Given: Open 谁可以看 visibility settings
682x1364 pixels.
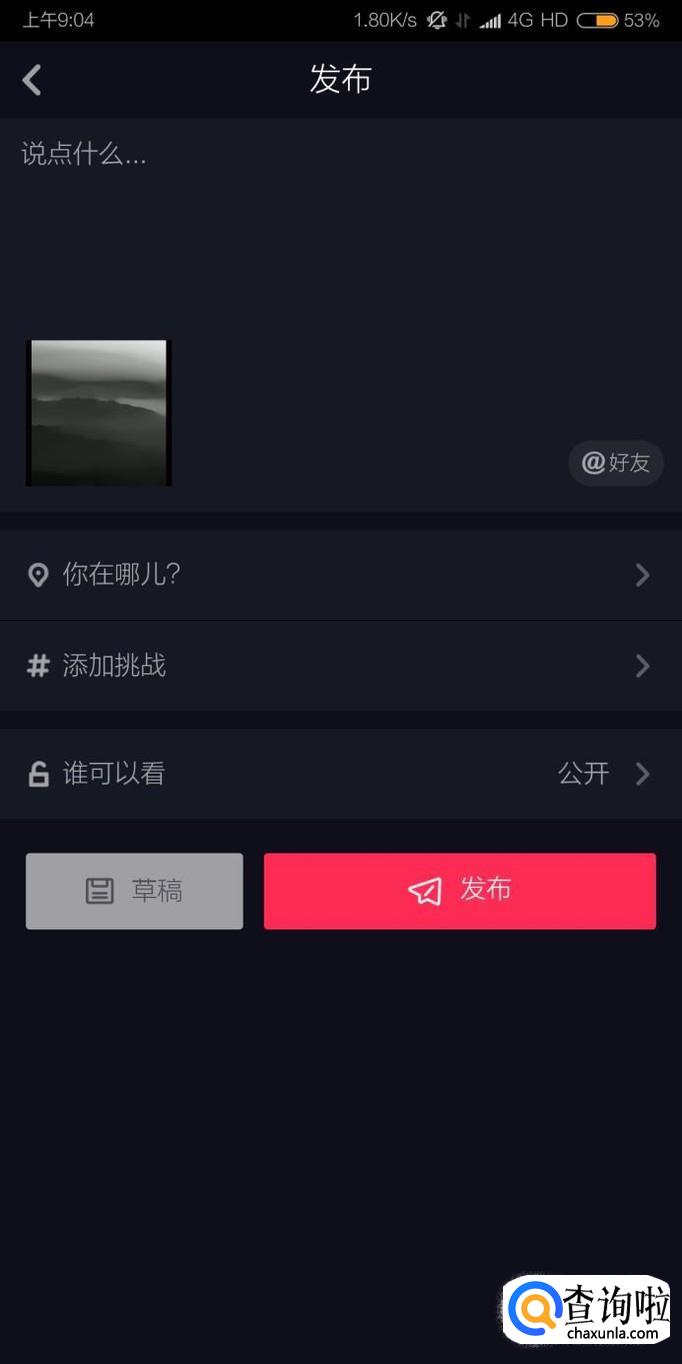Looking at the screenshot, I should point(340,774).
